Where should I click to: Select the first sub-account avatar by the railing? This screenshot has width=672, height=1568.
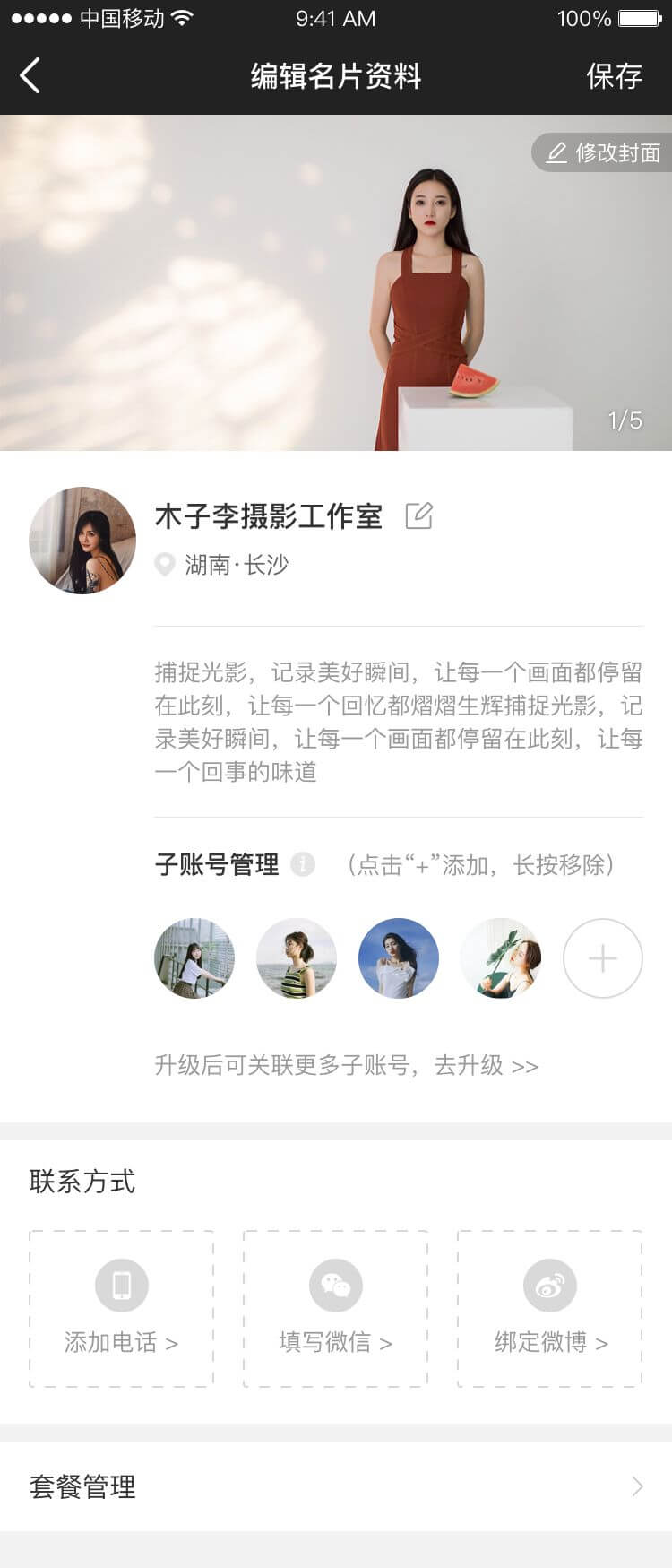coord(194,958)
